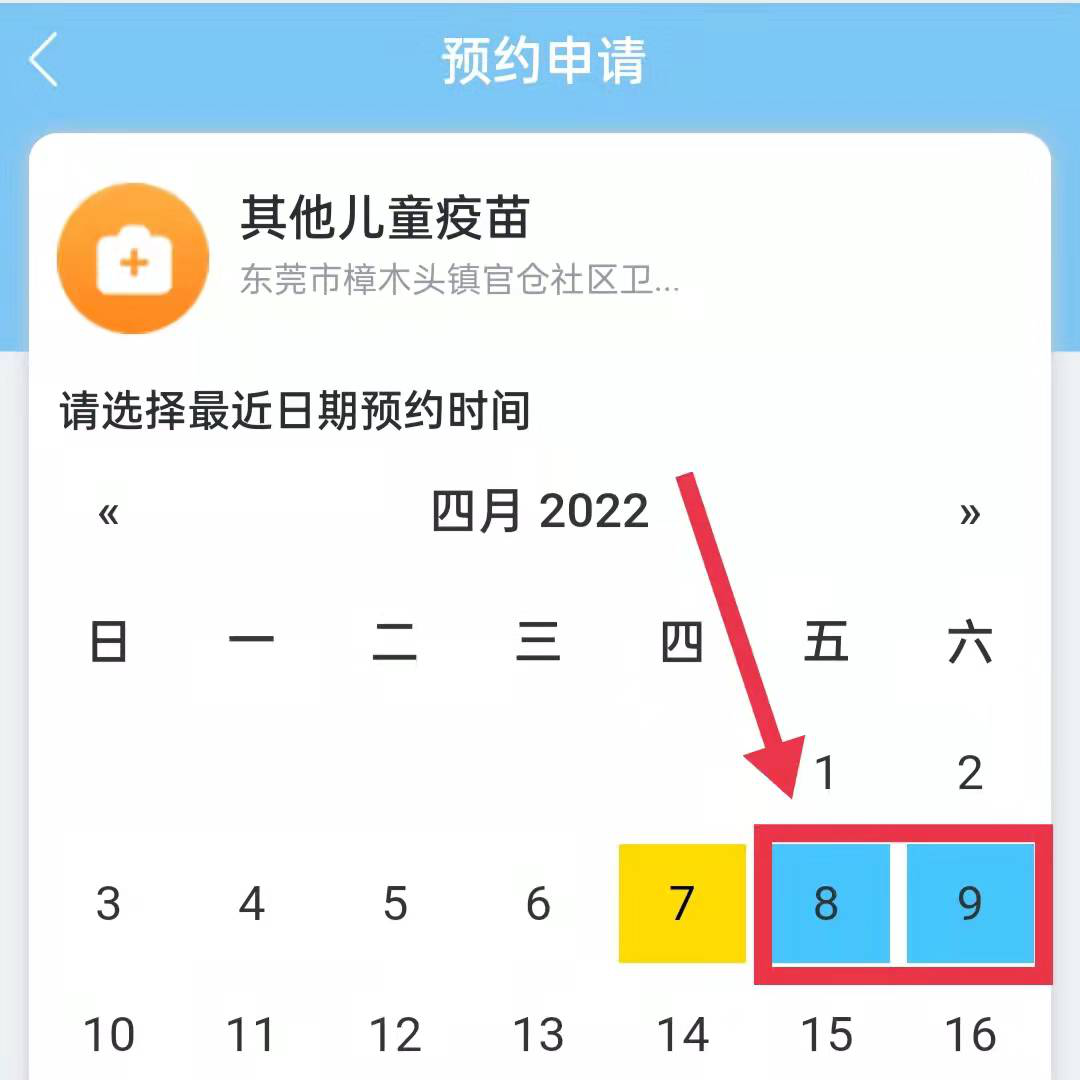Go back from the appointment application page

(x=44, y=60)
